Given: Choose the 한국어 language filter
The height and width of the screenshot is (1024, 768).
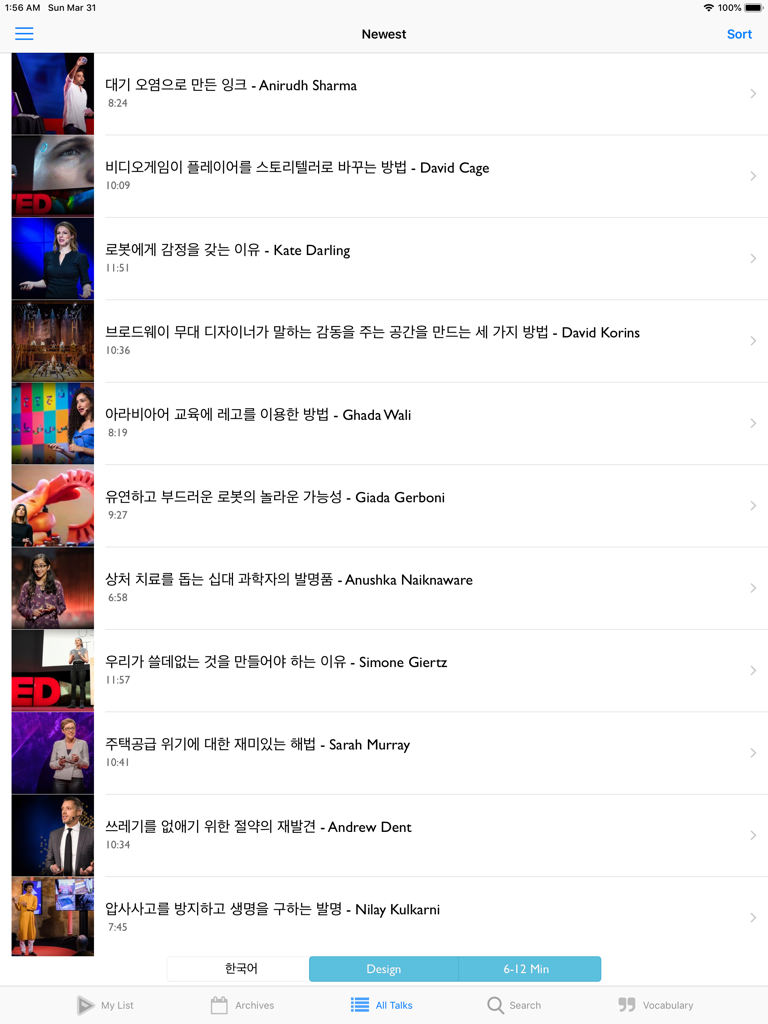Looking at the screenshot, I should coord(240,969).
